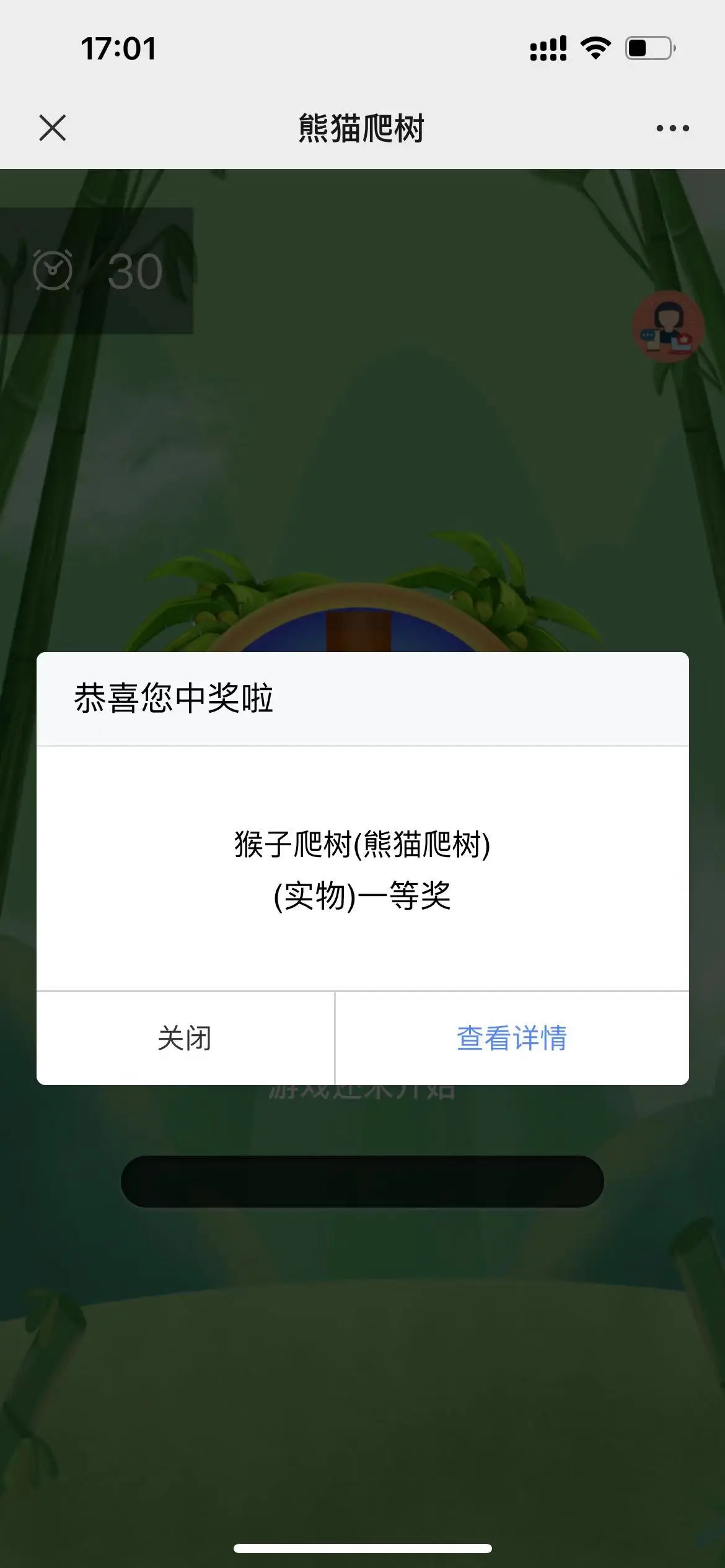725x1568 pixels.
Task: Open the three-dot overflow menu
Action: 672,128
